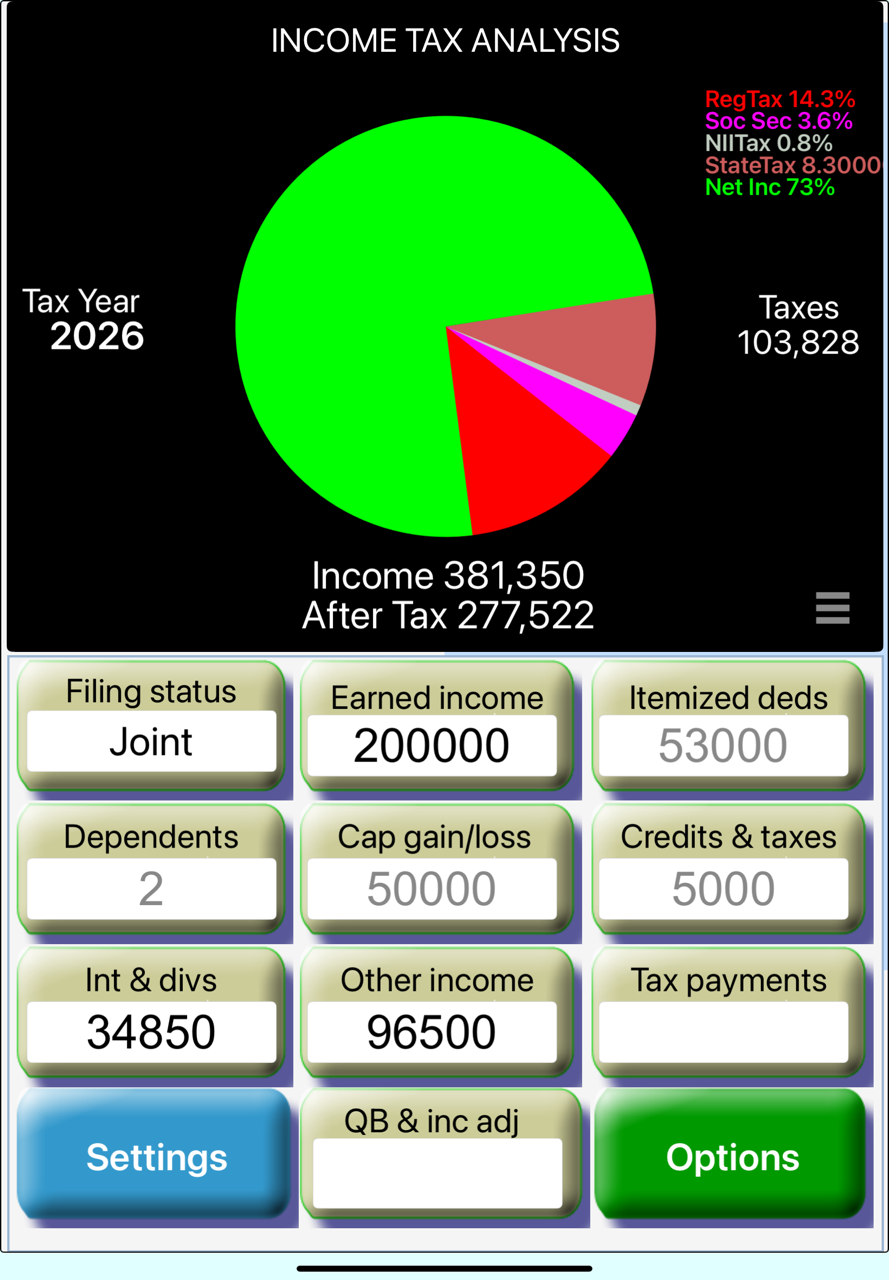Open the Settings button
Viewport: 889px width, 1280px height.
(156, 1157)
